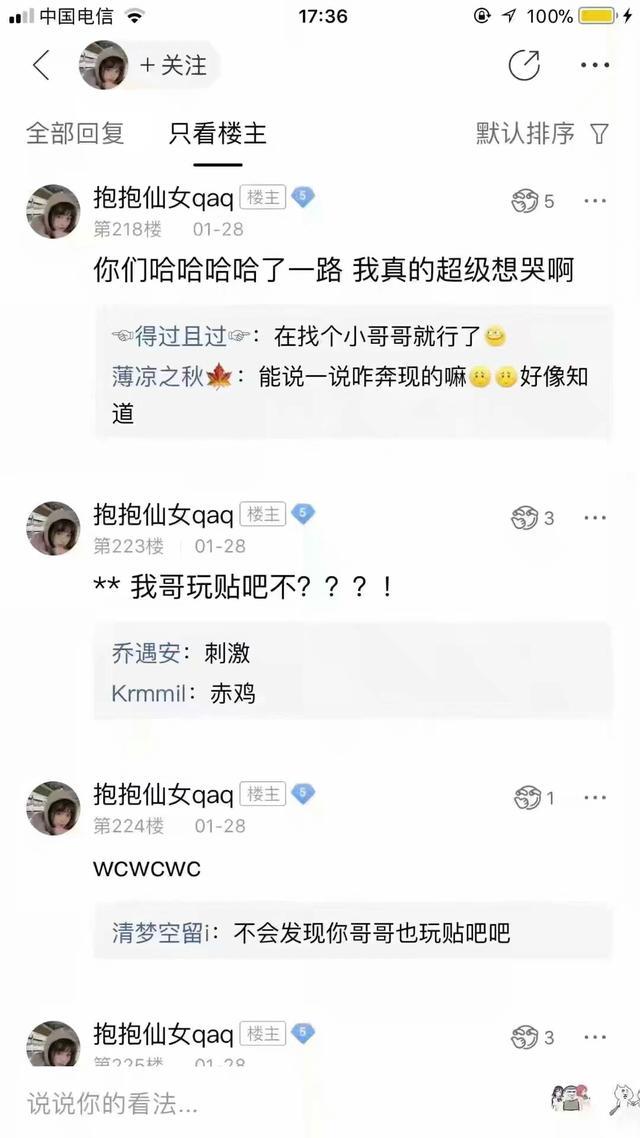The height and width of the screenshot is (1138, 640).
Task: Switch to the 全部回复 tab
Action: (75, 133)
